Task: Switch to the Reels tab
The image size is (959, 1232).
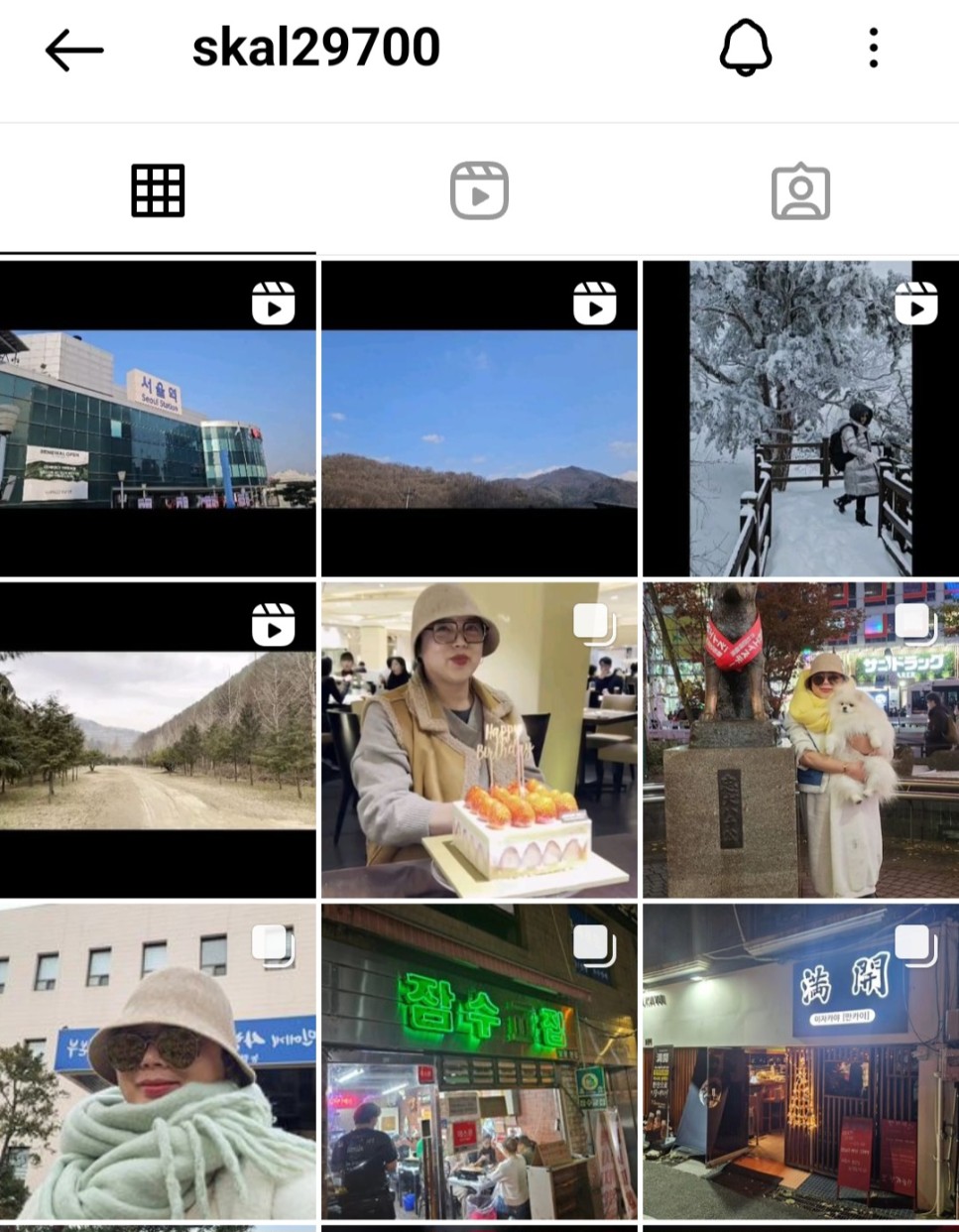Action: pyautogui.click(x=479, y=190)
